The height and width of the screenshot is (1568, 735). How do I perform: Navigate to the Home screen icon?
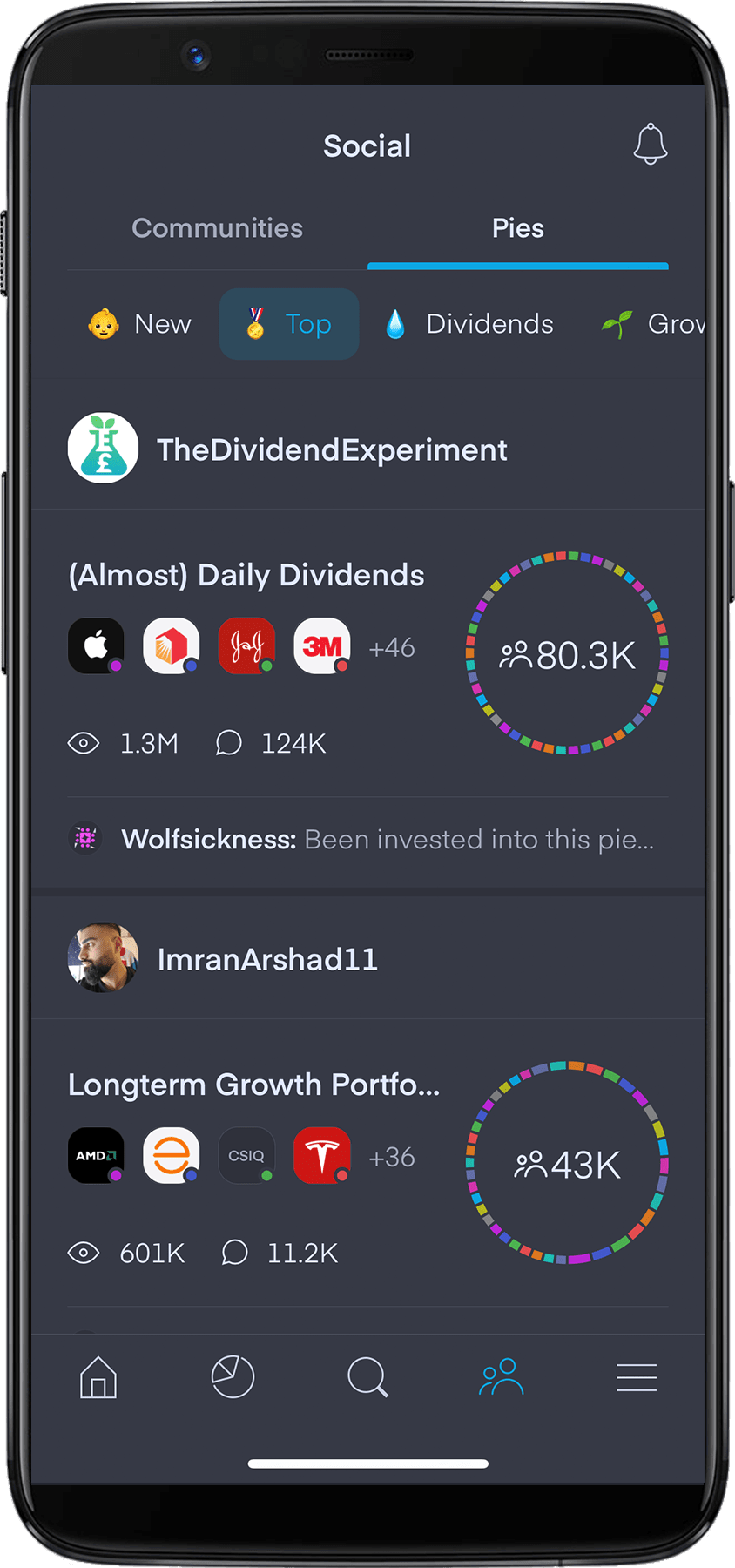[x=98, y=1377]
